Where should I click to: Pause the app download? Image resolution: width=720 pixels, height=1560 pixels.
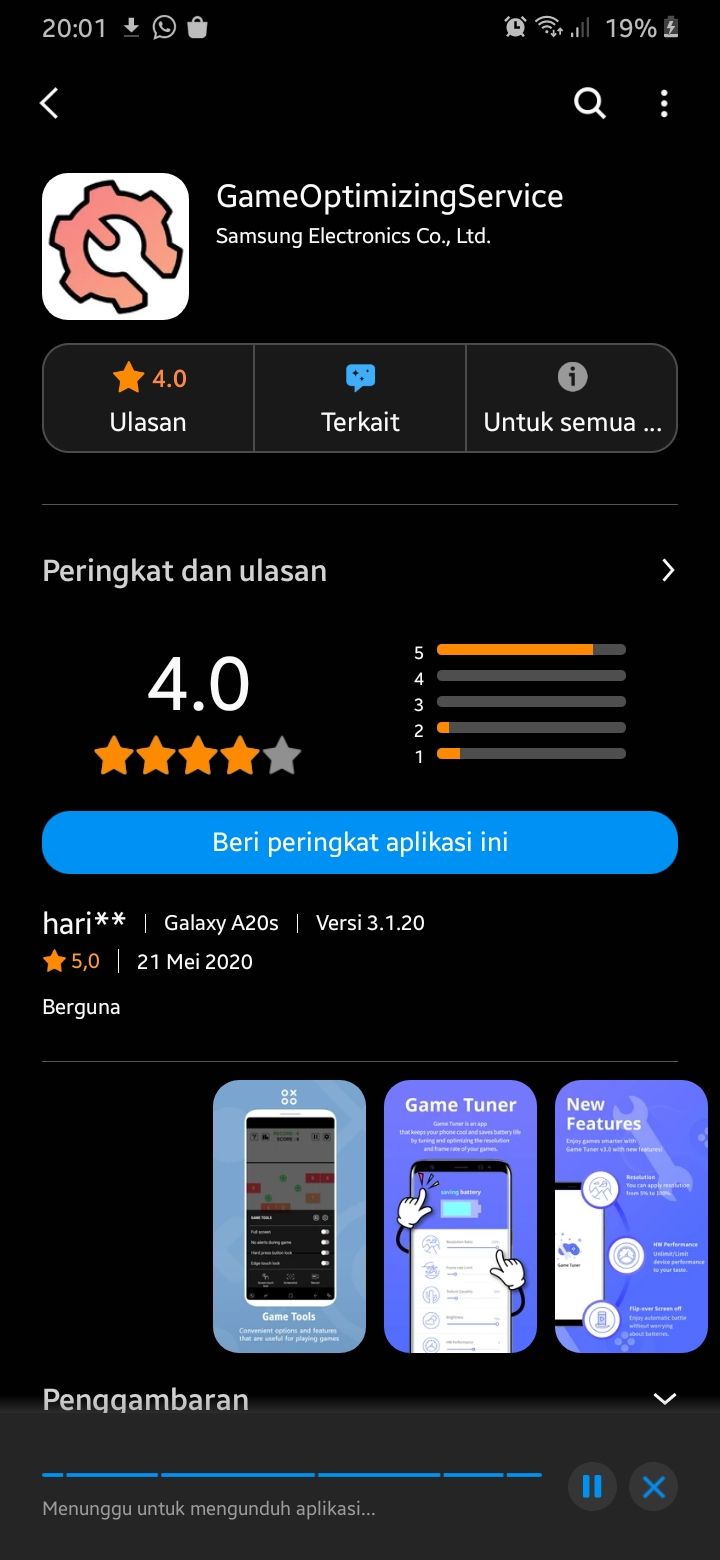[592, 1487]
